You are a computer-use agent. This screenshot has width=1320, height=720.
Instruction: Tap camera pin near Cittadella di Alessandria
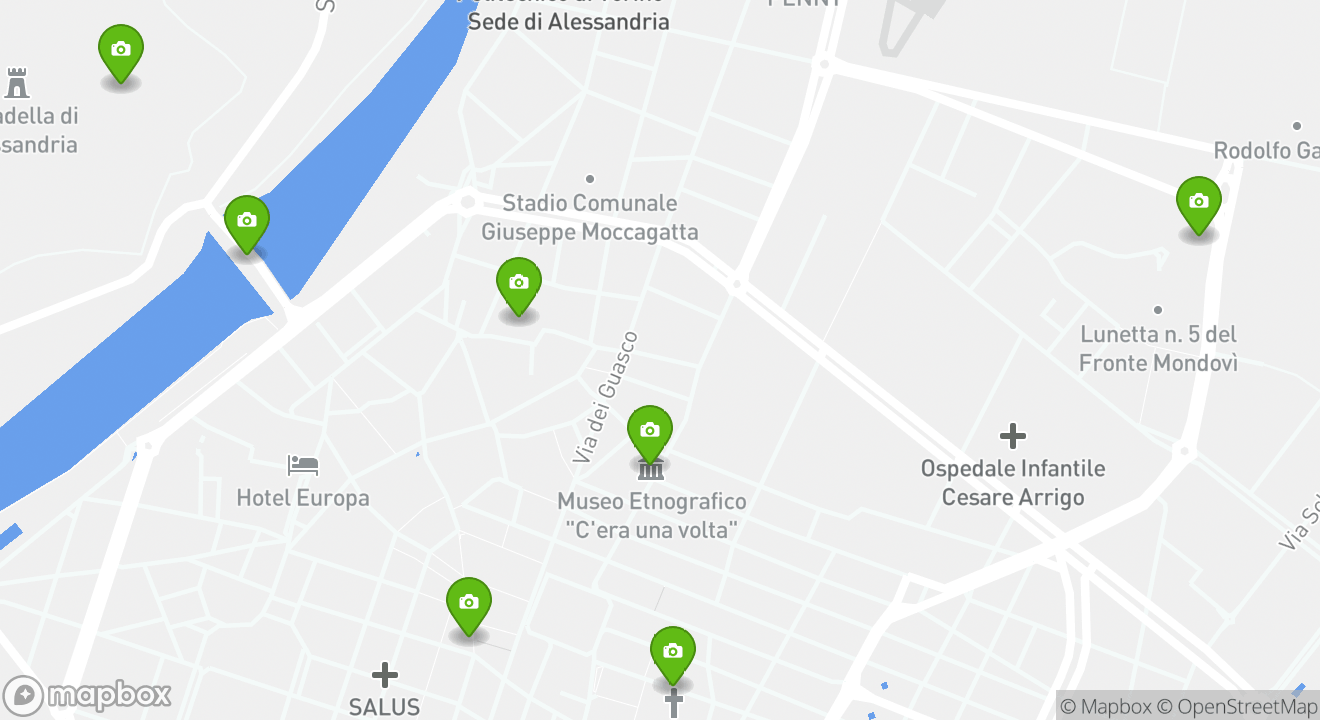pos(120,51)
